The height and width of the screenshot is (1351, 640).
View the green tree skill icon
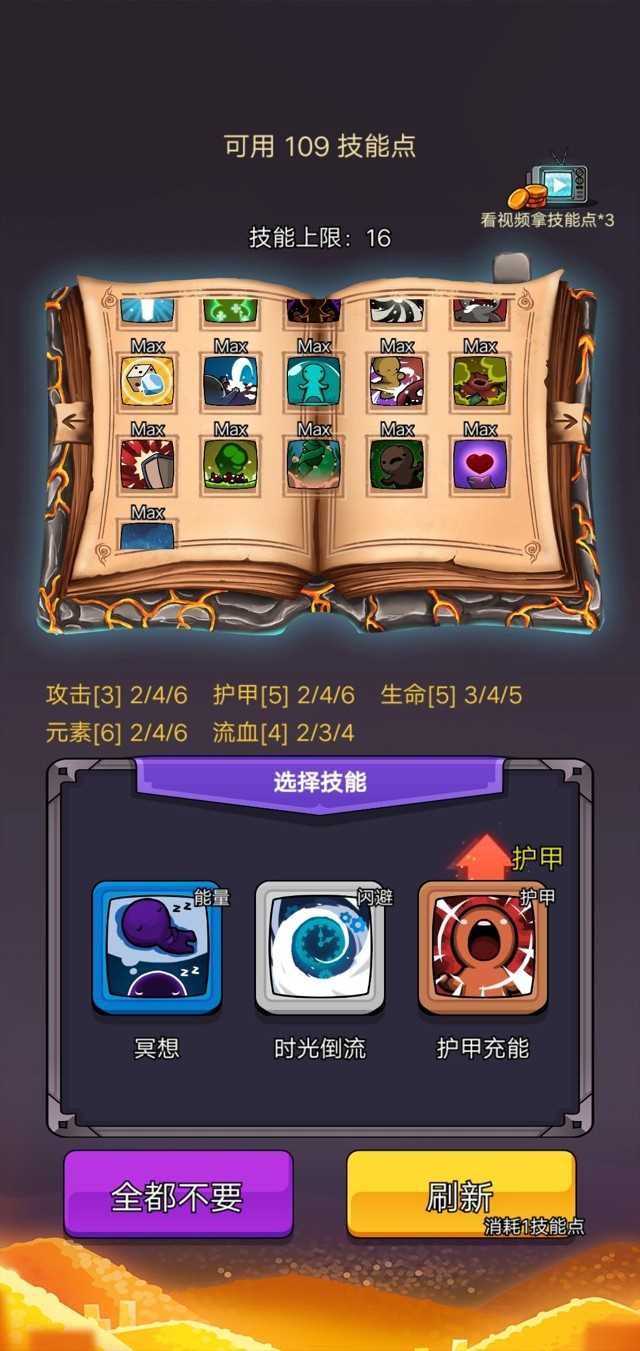pos(230,465)
